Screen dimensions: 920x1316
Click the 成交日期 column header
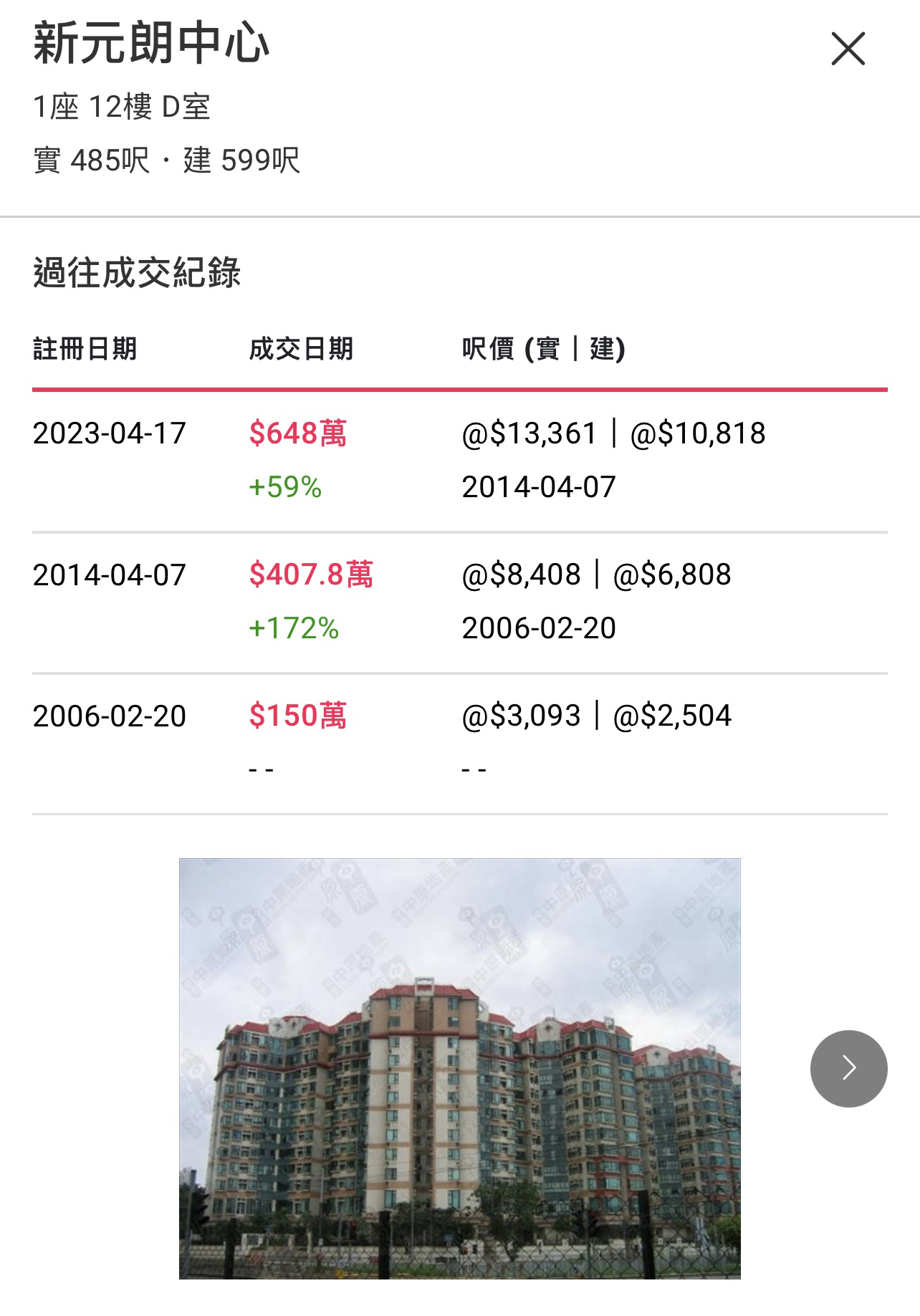tap(301, 349)
